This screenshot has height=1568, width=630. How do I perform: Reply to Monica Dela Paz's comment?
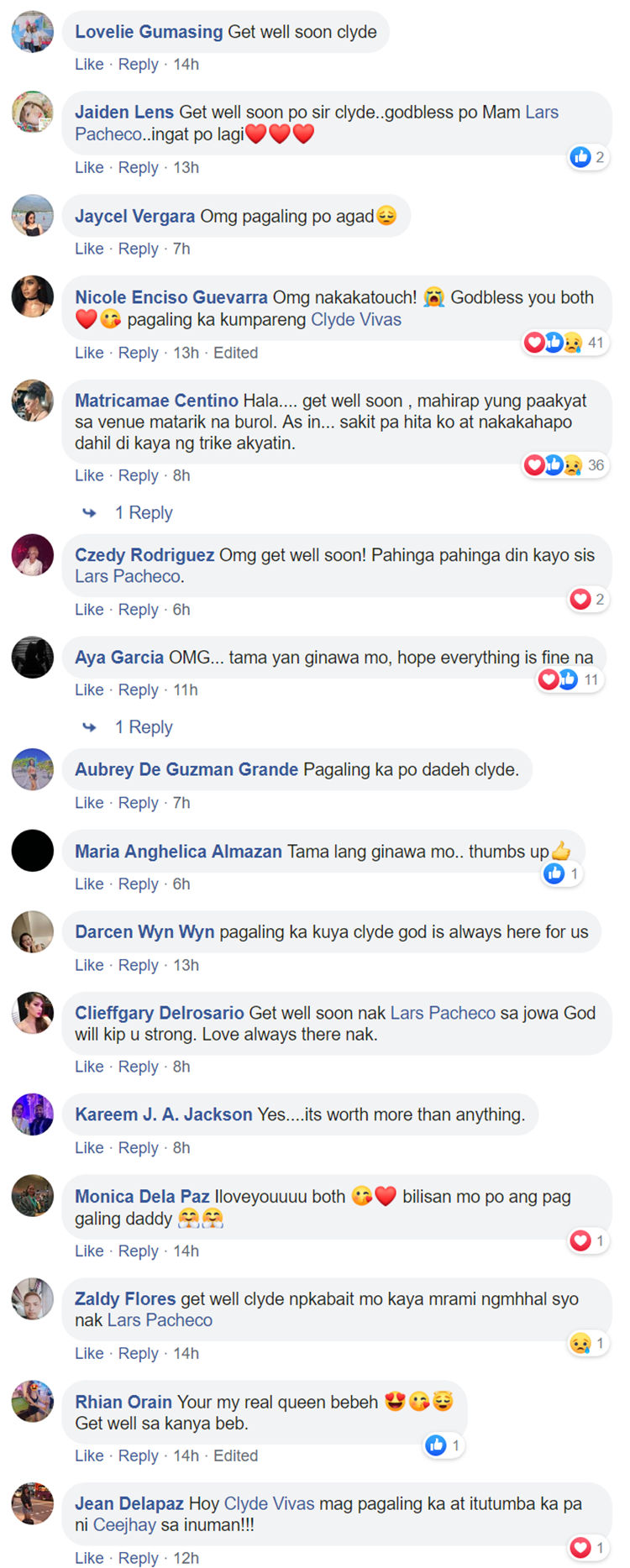pos(138,1251)
